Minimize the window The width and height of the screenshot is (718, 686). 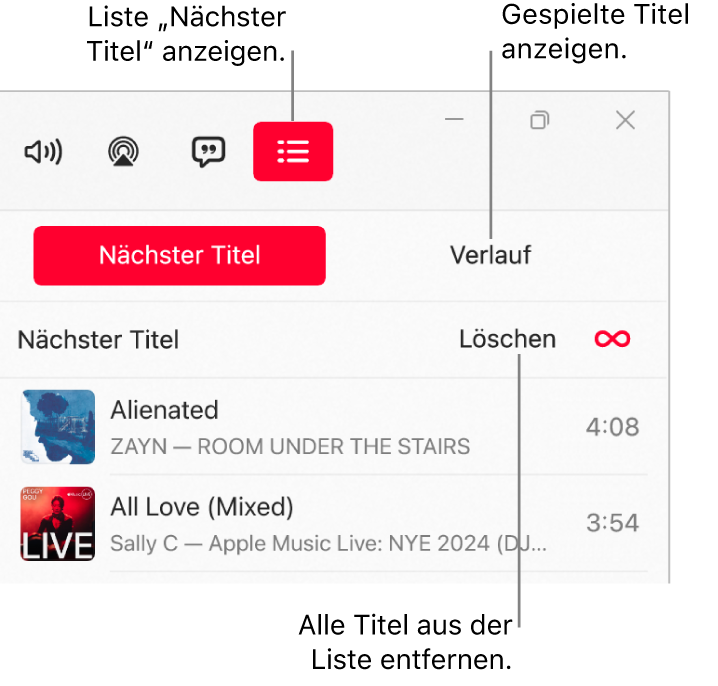pos(454,120)
